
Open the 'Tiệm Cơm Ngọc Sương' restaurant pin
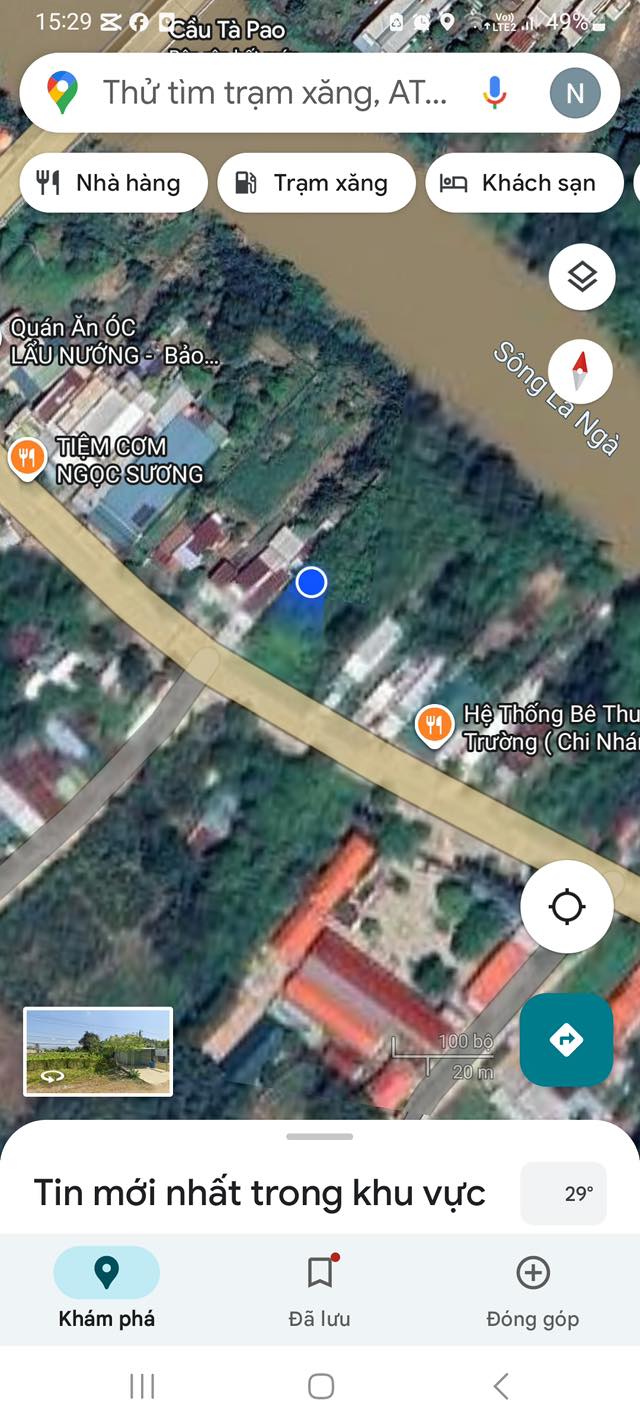(25, 459)
